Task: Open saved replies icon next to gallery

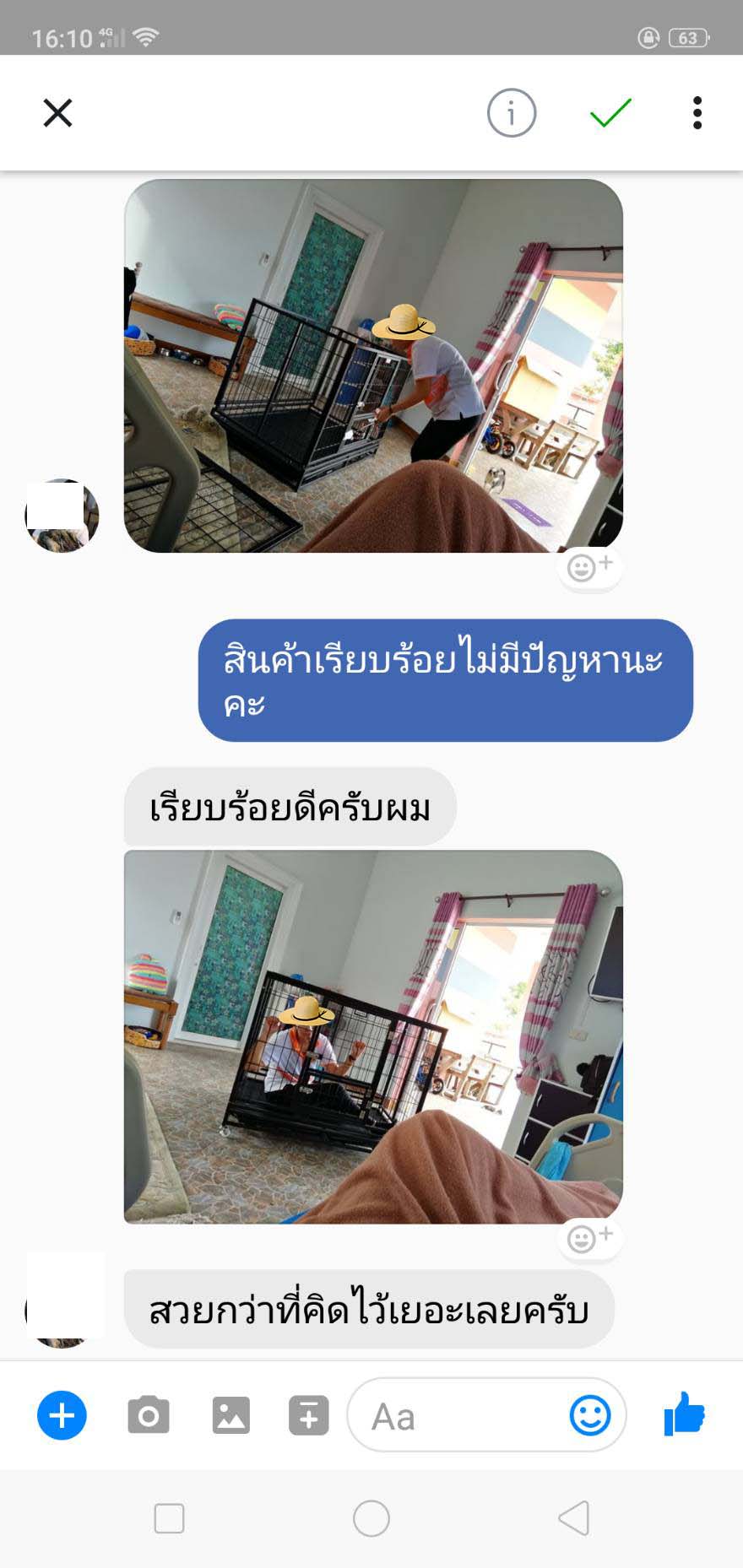Action: coord(309,1415)
